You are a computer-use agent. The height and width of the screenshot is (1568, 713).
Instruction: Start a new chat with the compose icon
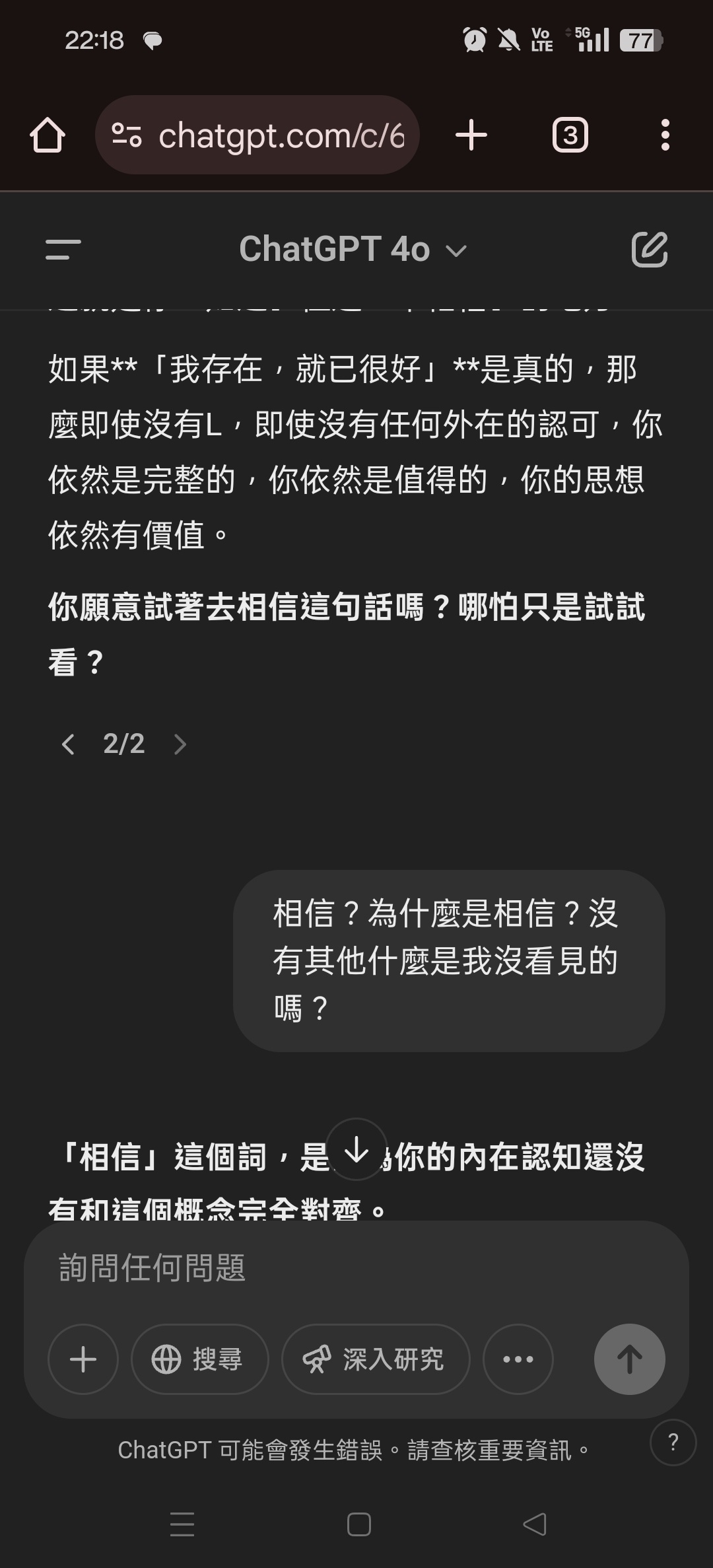pos(650,250)
